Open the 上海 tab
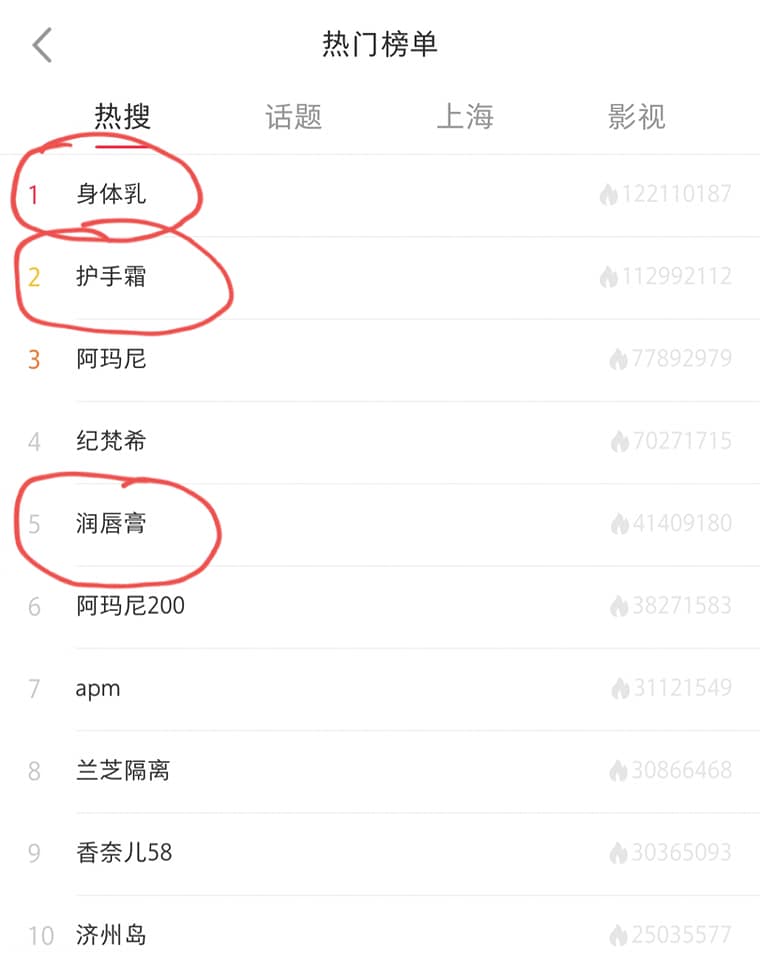 [x=465, y=117]
